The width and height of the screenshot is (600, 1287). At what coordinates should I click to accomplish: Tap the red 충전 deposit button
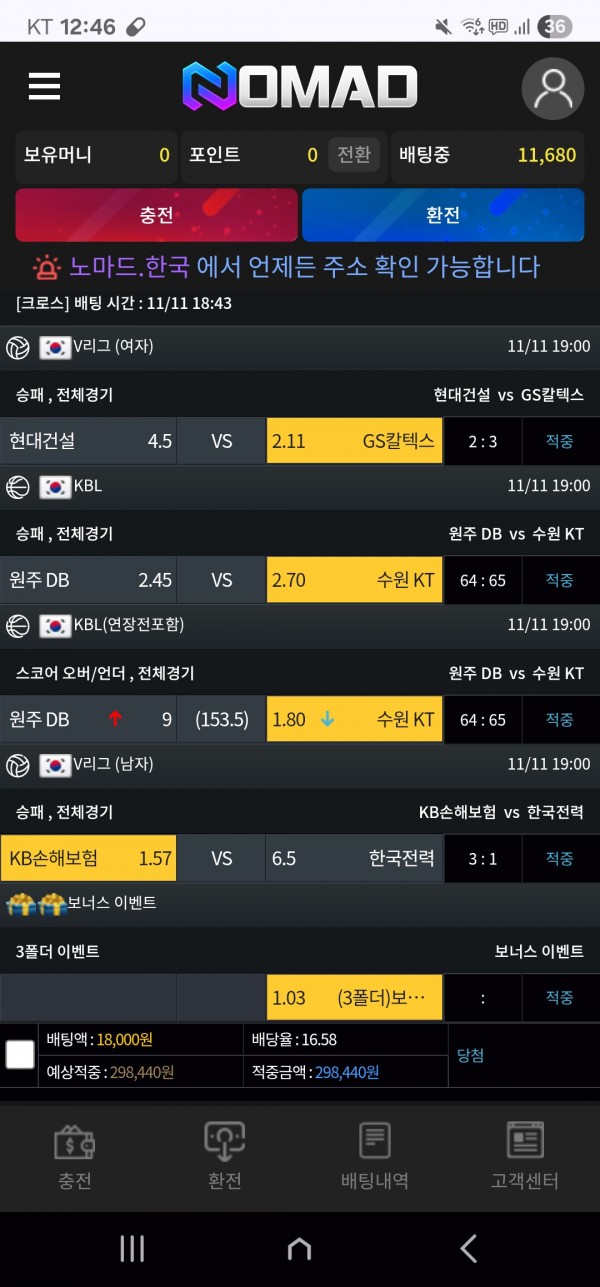pos(156,215)
